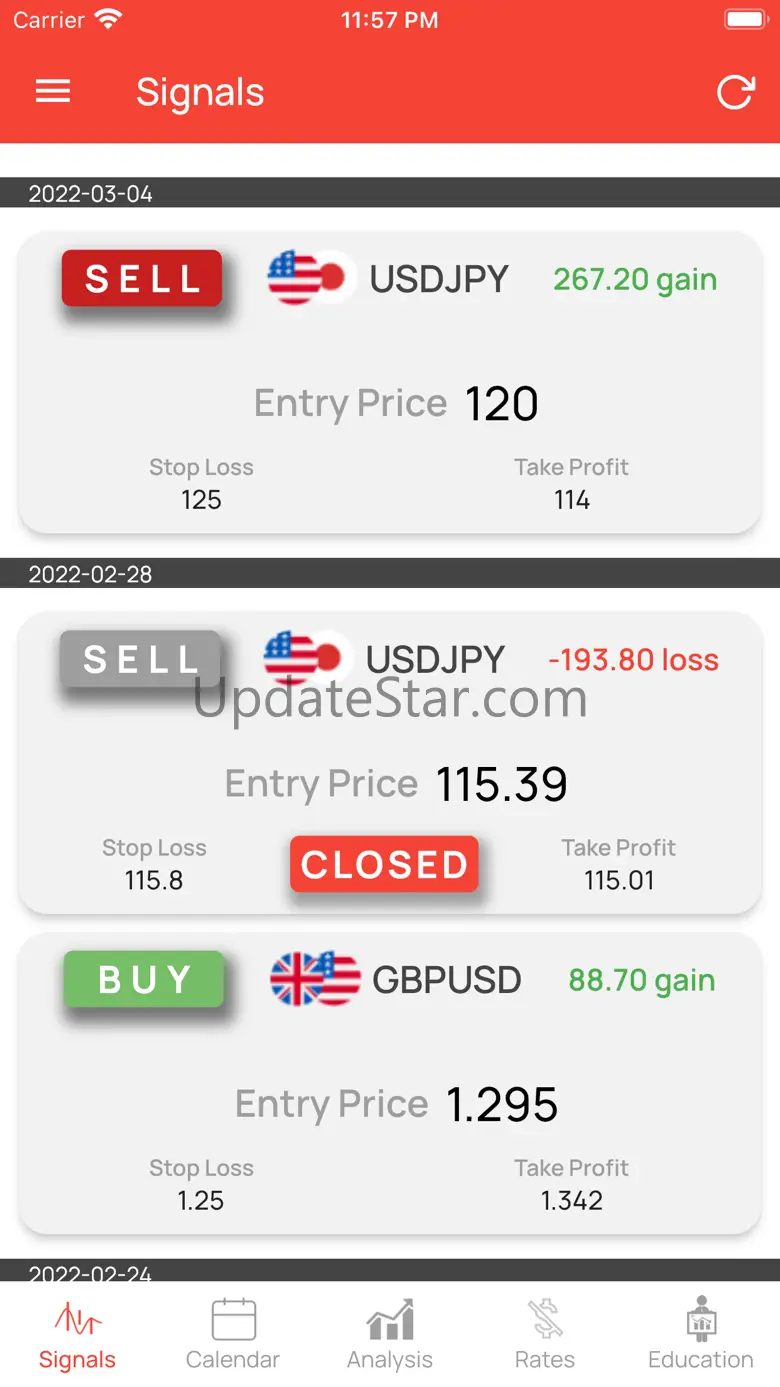Open the hamburger drawer menu
Viewport: 780px width, 1387px height.
[53, 92]
